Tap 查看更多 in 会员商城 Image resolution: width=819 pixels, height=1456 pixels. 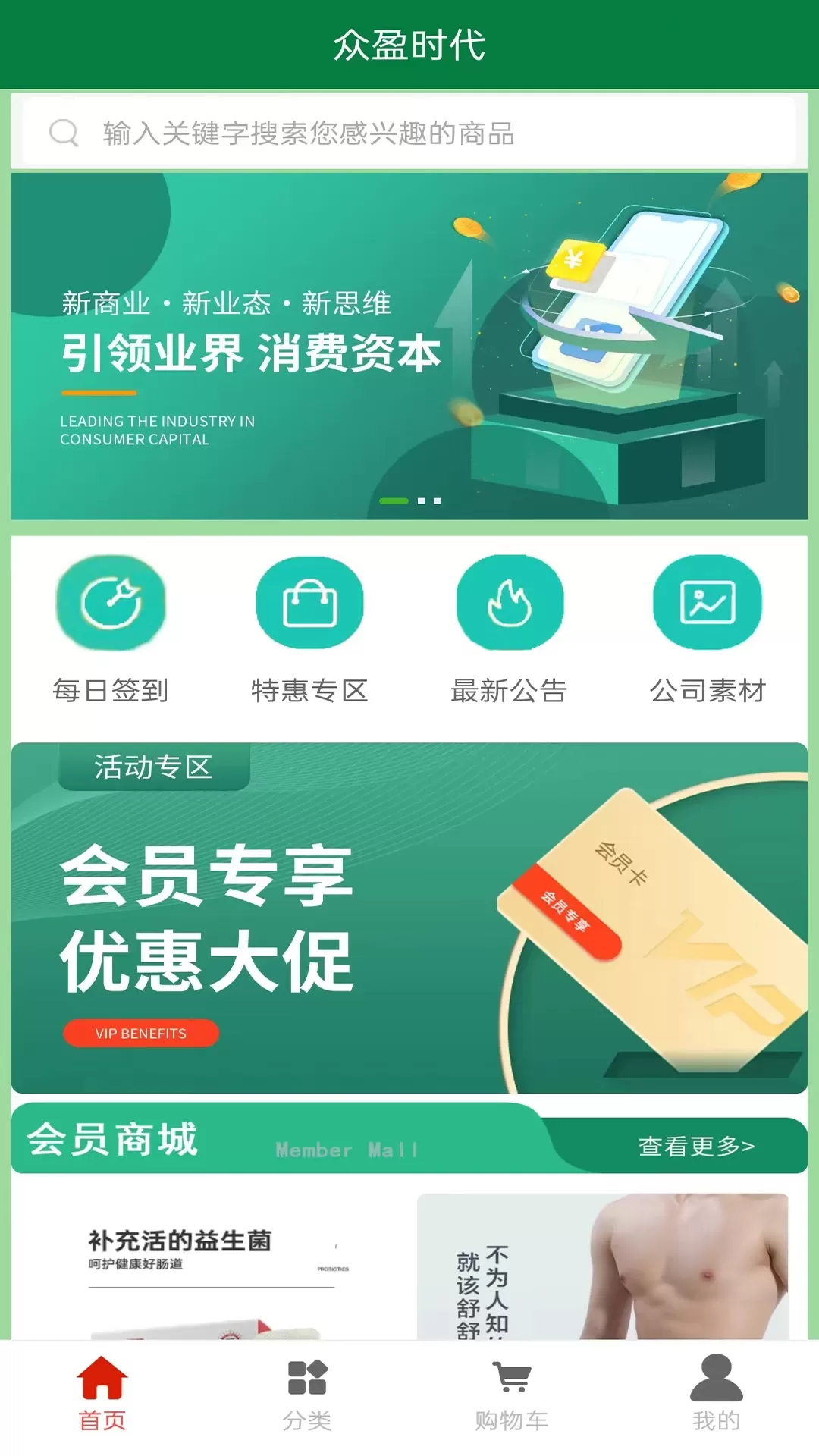click(x=696, y=1146)
